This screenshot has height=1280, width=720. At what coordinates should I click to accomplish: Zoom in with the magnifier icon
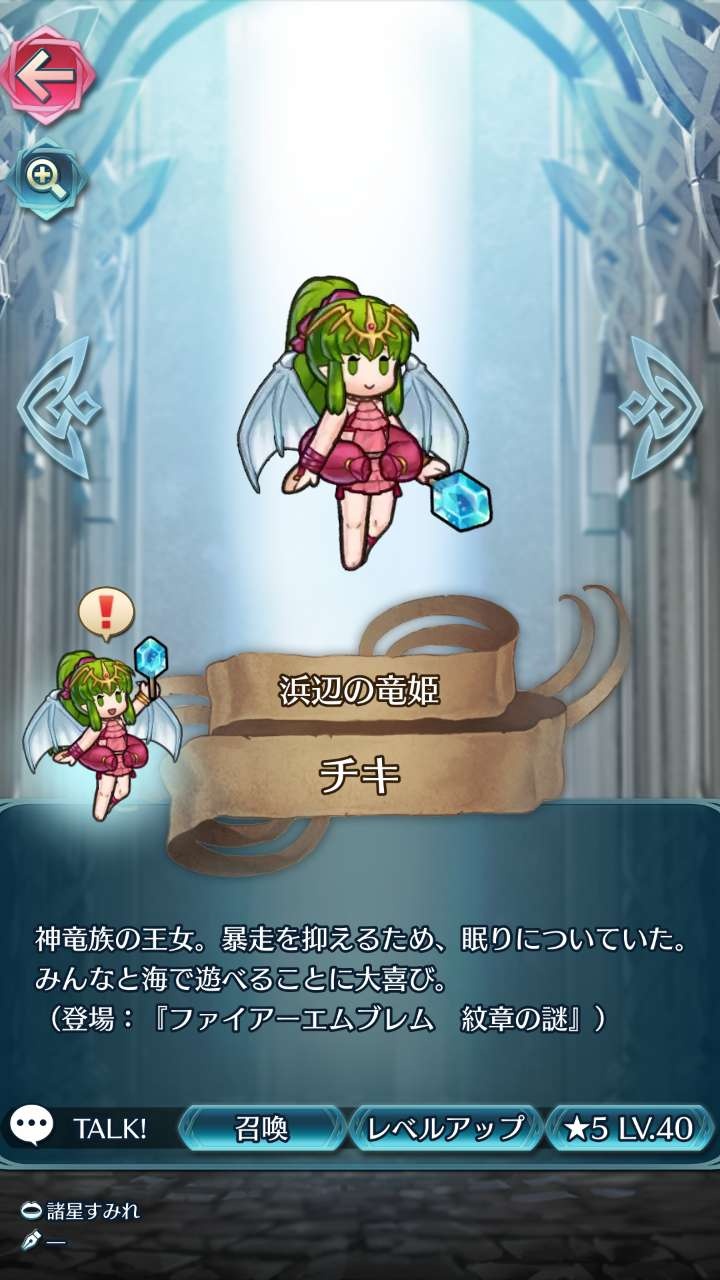(47, 179)
